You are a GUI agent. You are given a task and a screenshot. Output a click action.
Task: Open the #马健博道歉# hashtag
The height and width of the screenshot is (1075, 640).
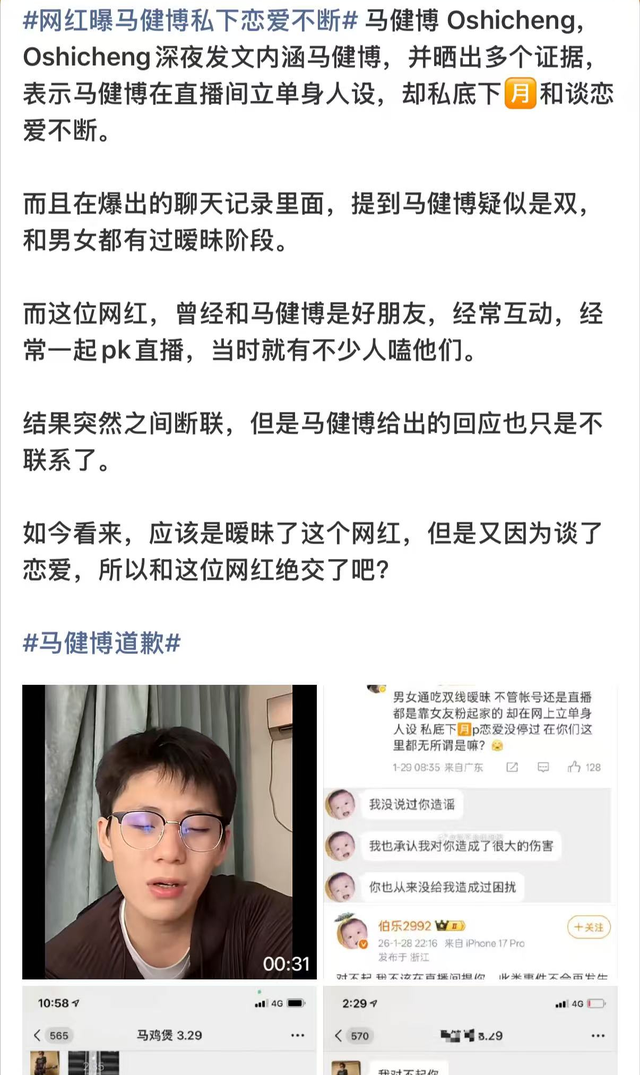102,643
